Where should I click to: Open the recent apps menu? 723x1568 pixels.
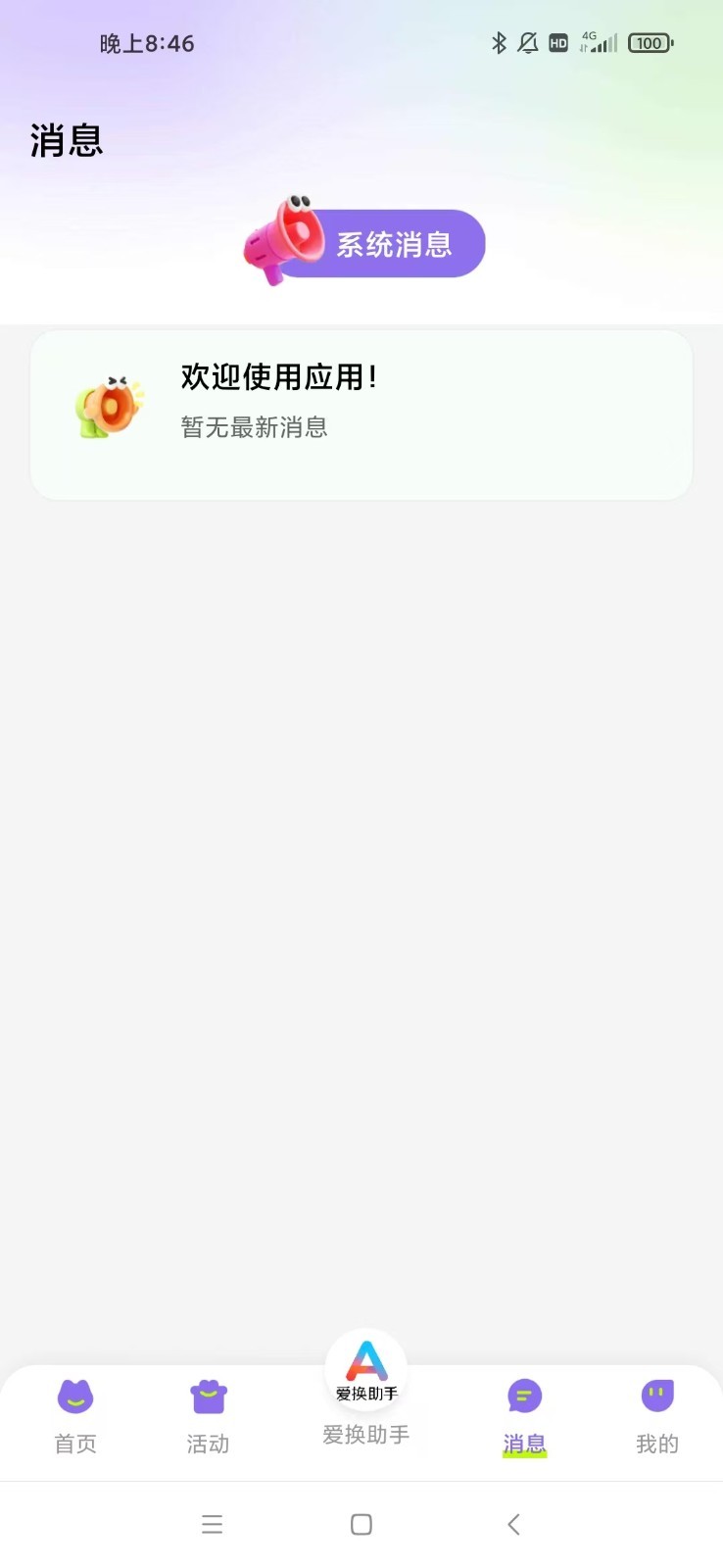pos(212,1524)
